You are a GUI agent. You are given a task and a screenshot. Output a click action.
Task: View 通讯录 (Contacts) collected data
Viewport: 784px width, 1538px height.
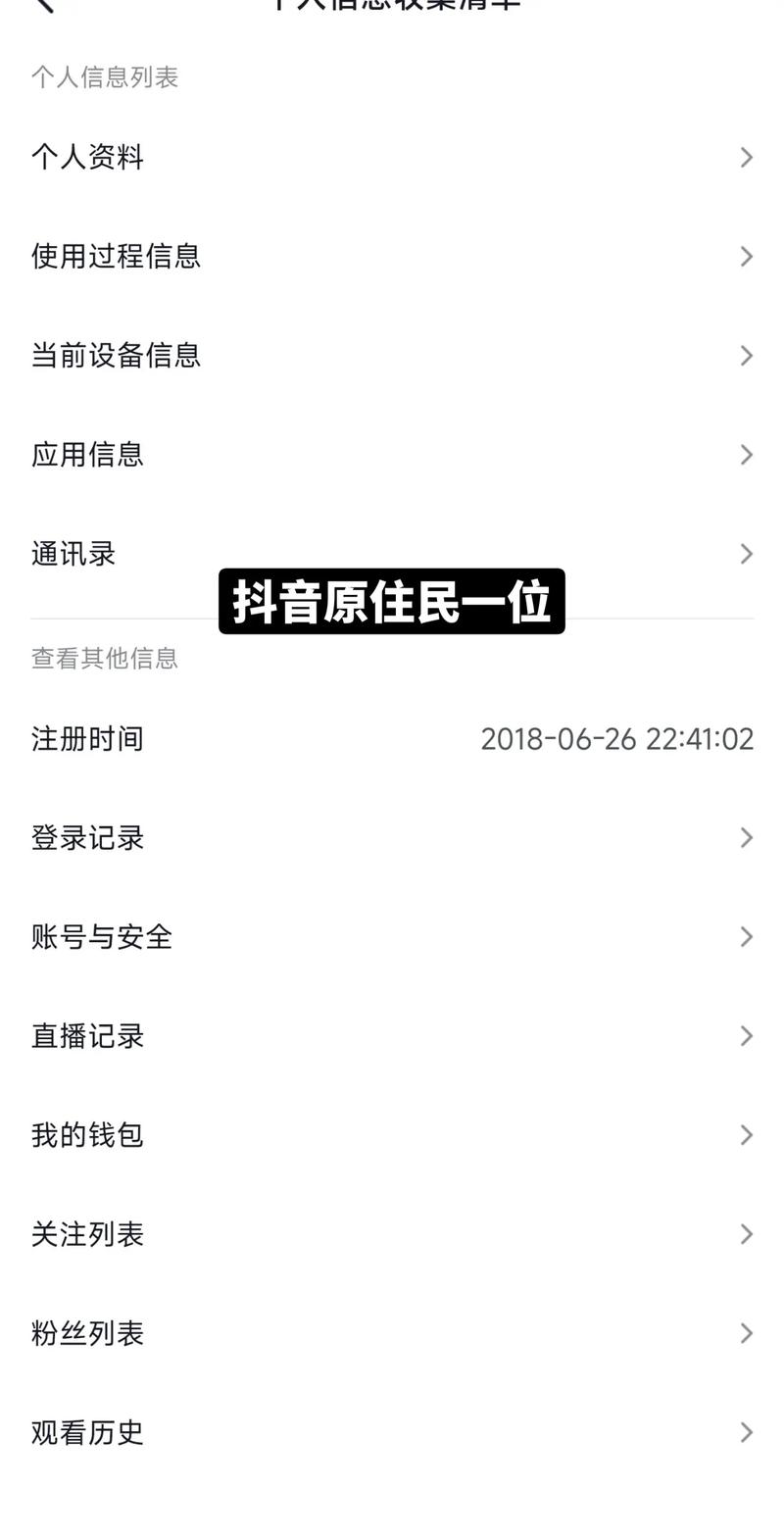[73, 554]
